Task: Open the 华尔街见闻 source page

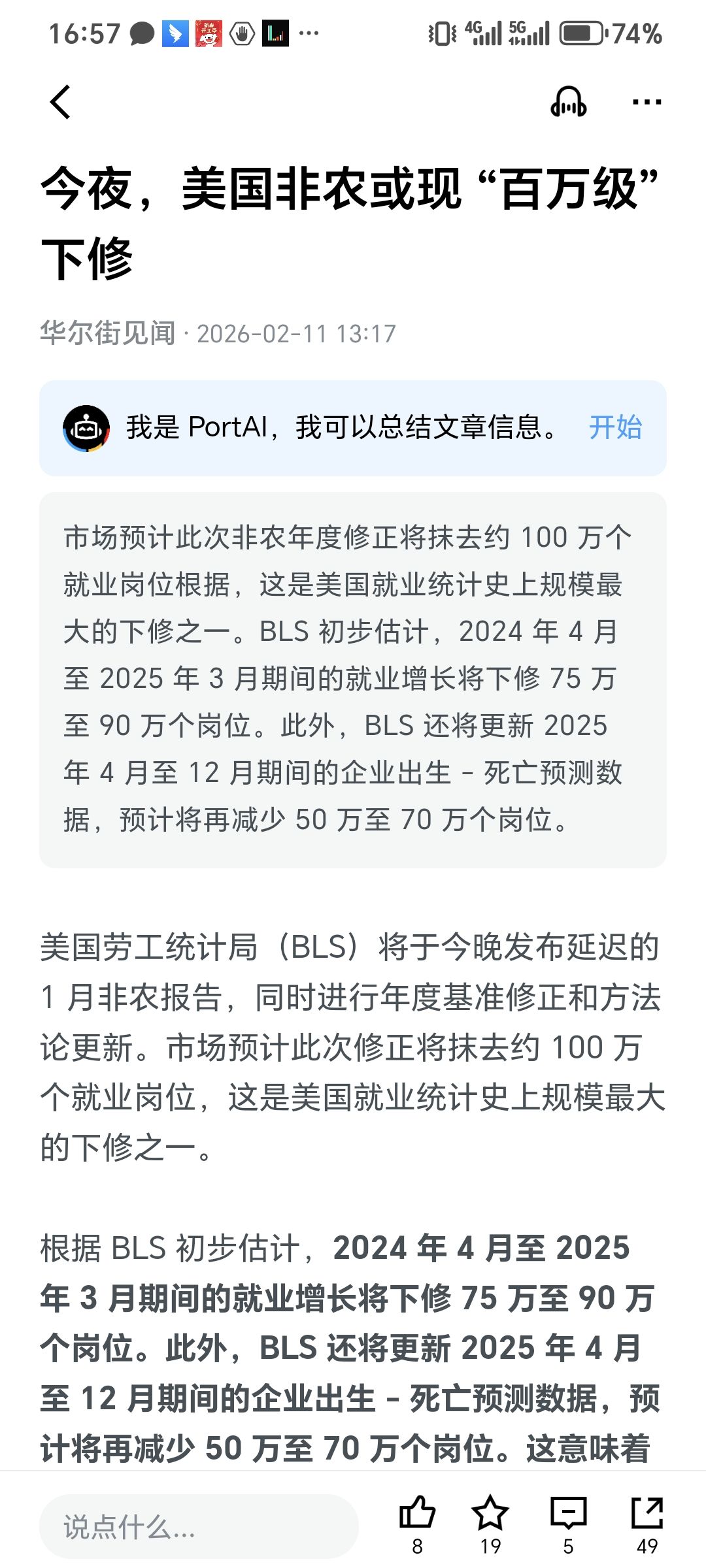Action: pos(108,333)
